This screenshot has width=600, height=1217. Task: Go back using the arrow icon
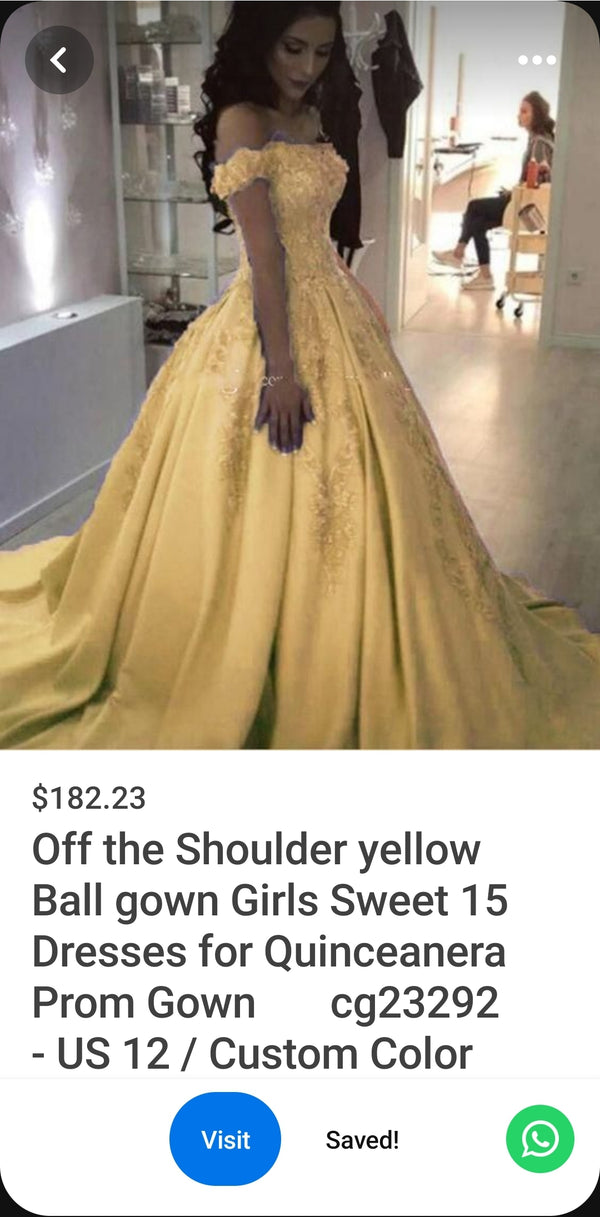click(59, 60)
